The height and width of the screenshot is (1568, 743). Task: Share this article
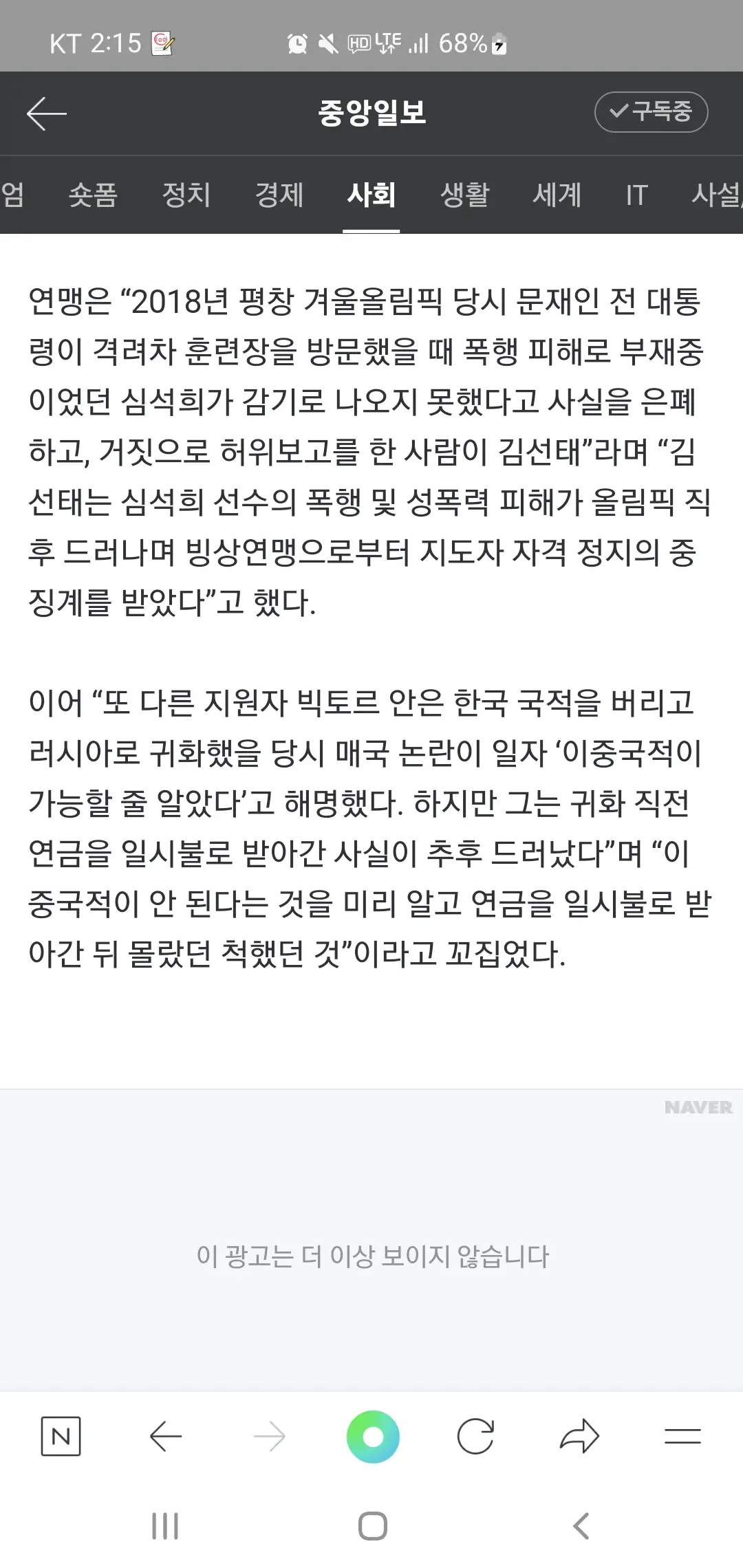point(579,1437)
